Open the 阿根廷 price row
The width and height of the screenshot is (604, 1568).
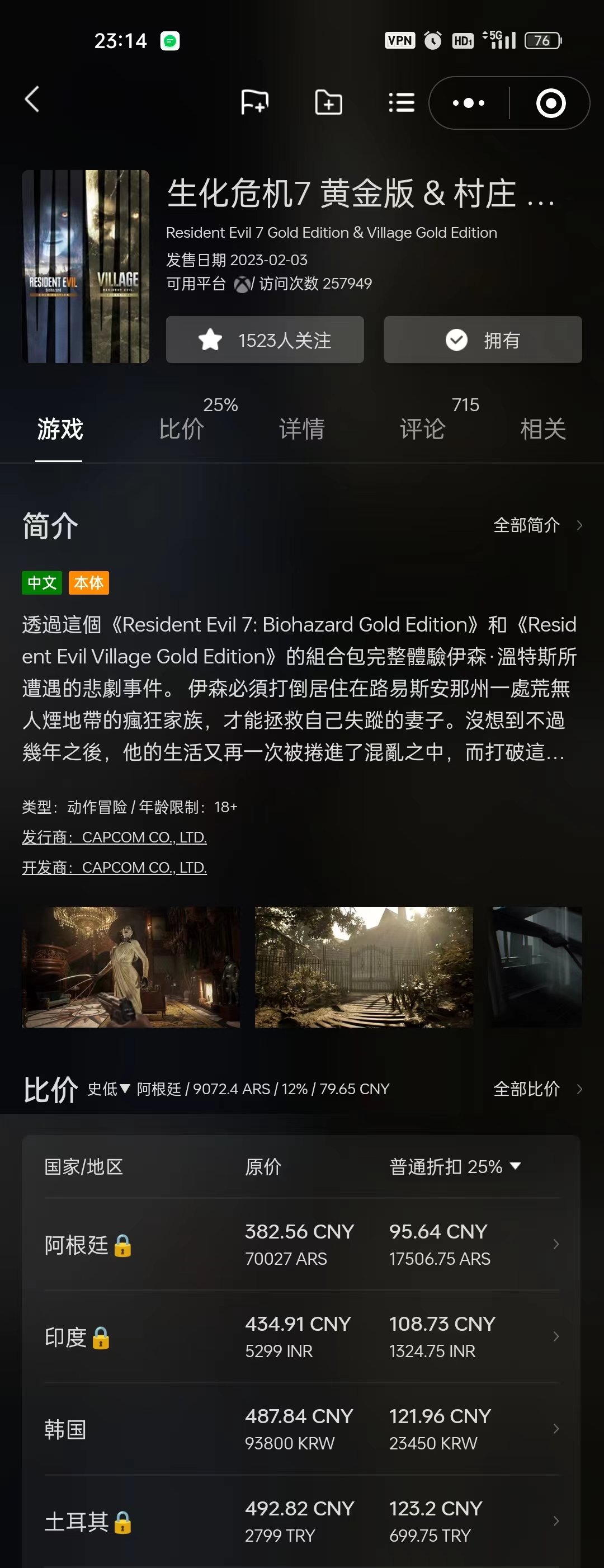(301, 1244)
